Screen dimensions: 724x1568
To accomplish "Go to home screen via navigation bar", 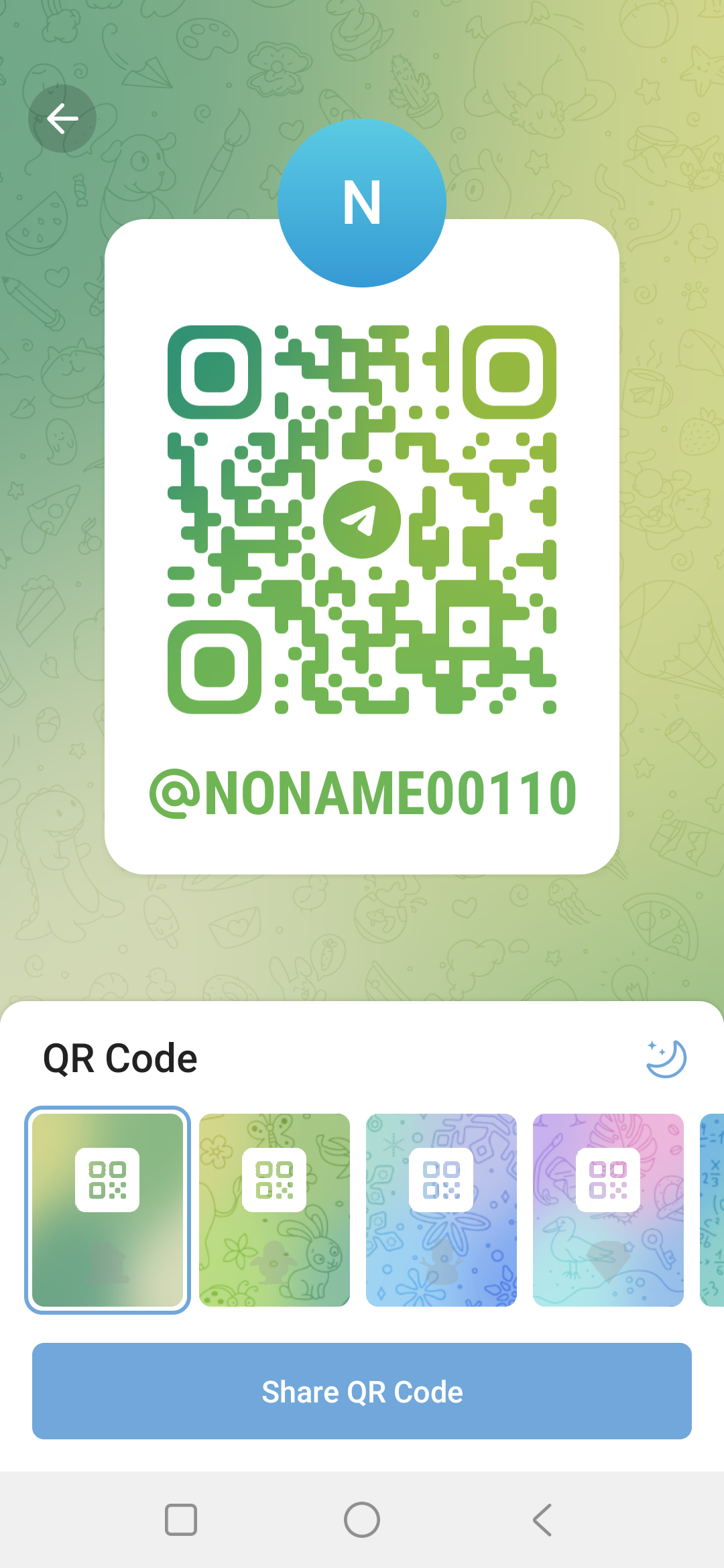I will [x=362, y=1520].
